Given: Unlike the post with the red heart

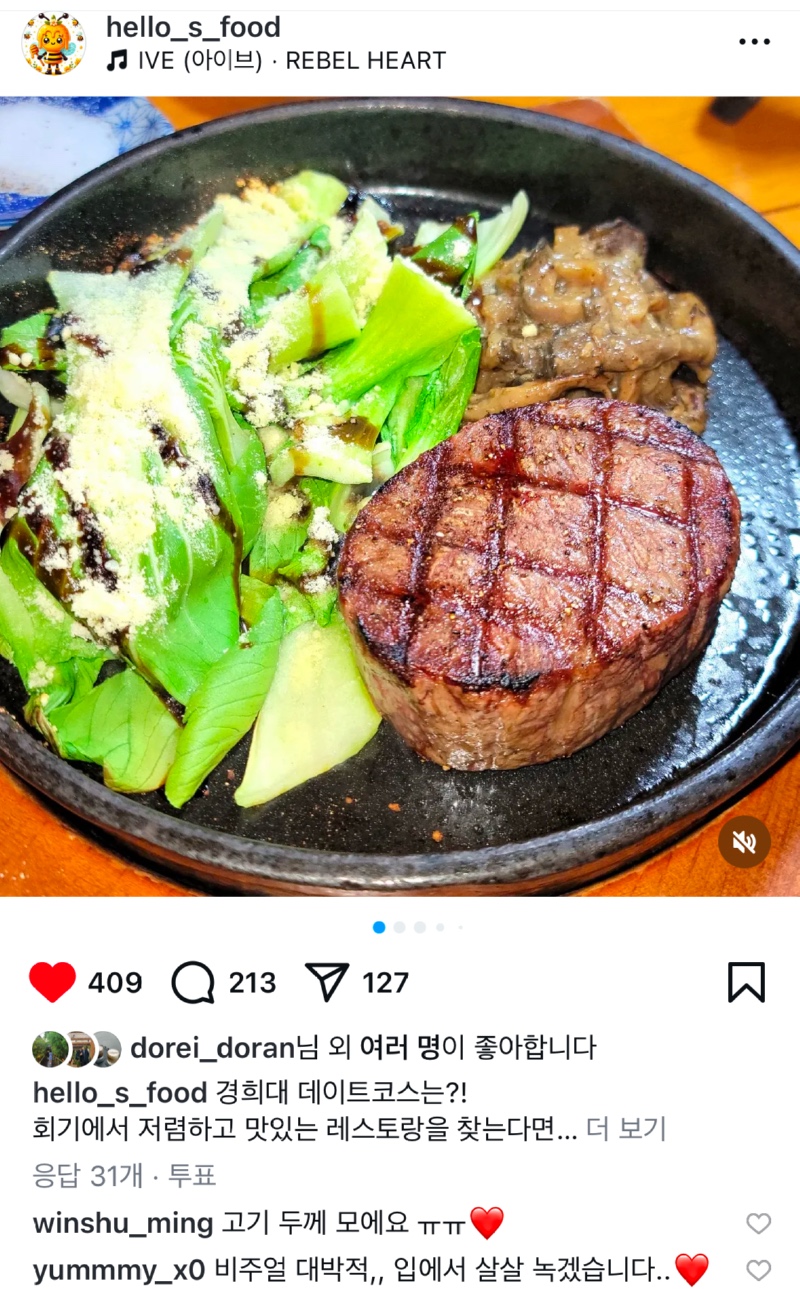Looking at the screenshot, I should click(52, 982).
